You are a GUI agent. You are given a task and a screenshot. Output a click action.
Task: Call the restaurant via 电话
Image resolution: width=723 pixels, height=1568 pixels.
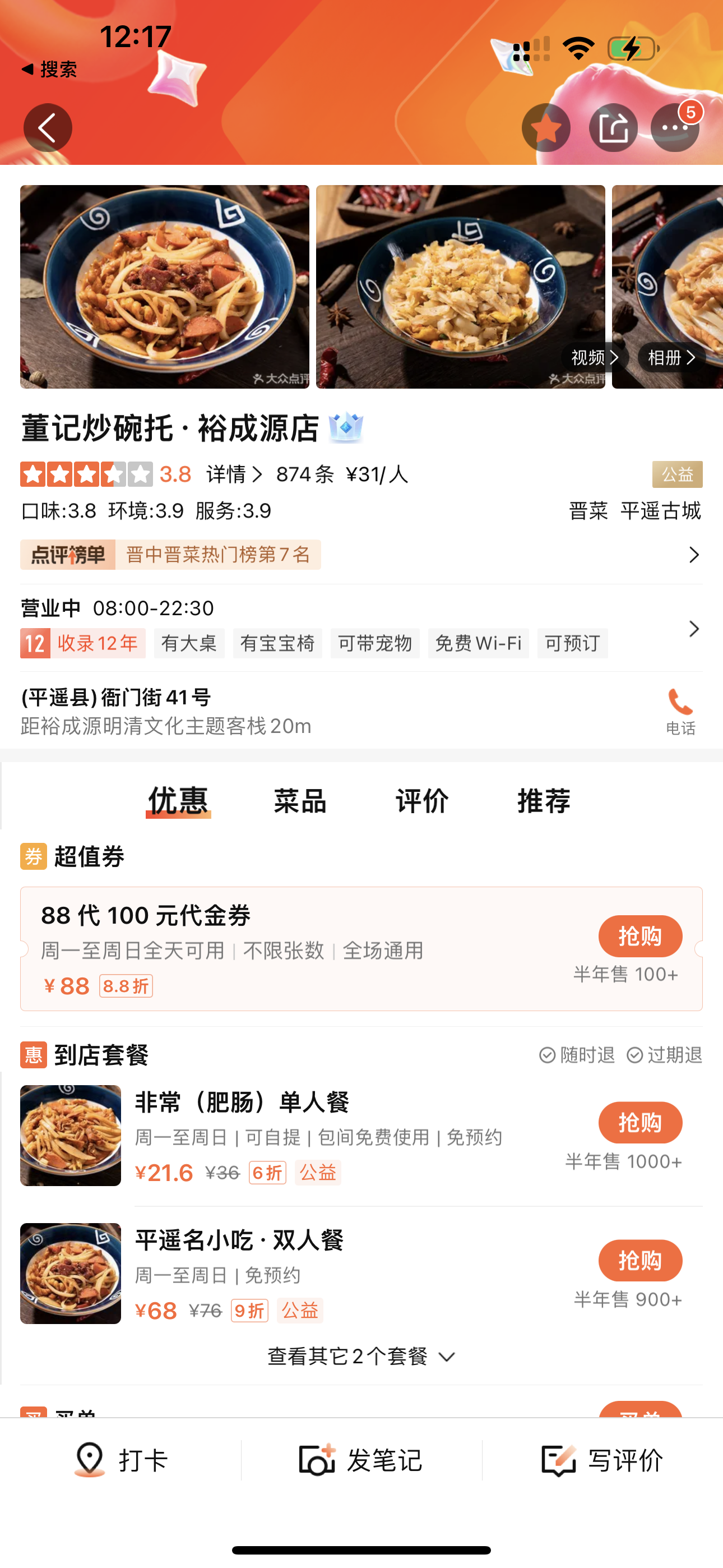680,711
